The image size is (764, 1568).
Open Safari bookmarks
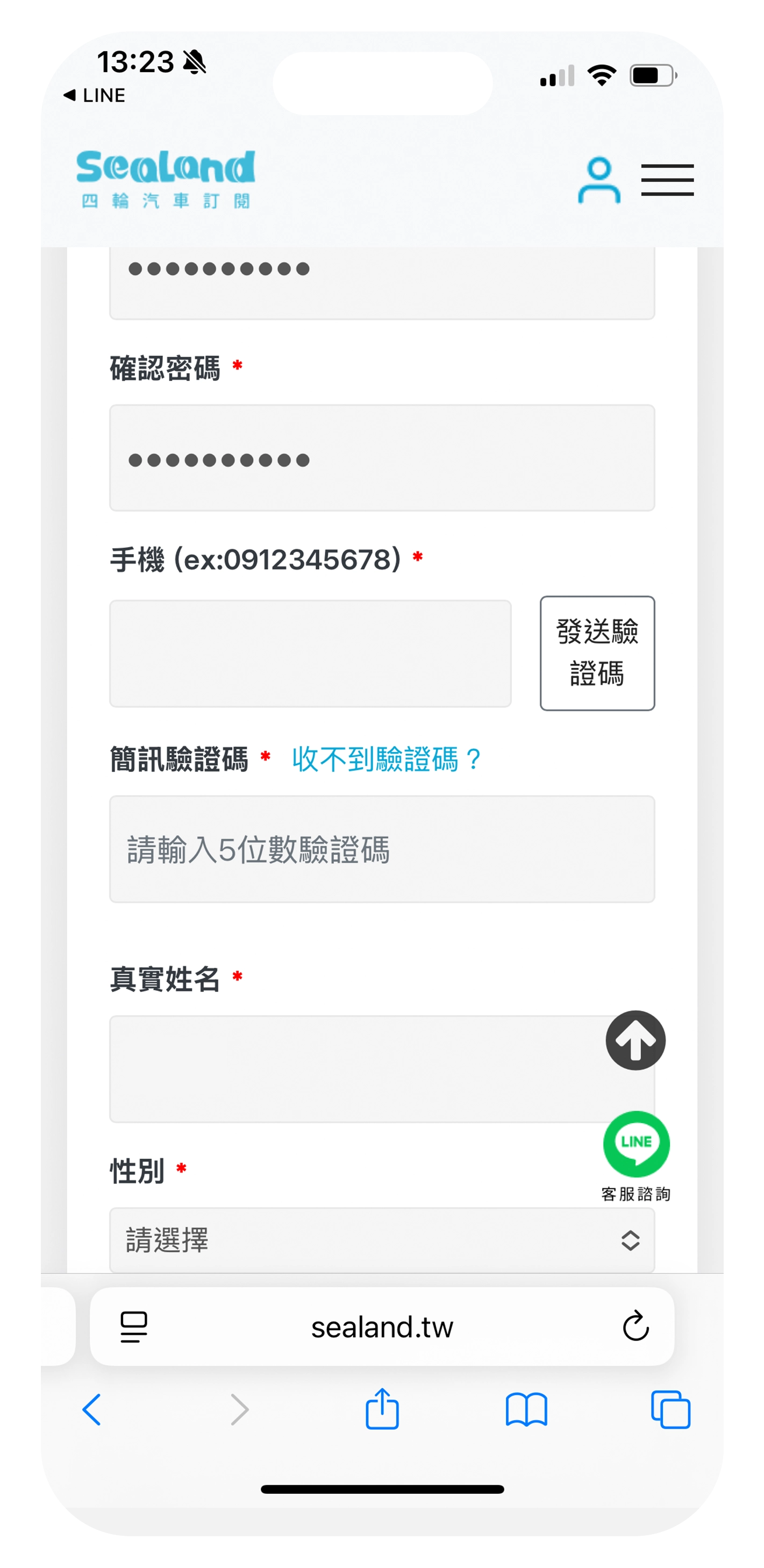526,1409
